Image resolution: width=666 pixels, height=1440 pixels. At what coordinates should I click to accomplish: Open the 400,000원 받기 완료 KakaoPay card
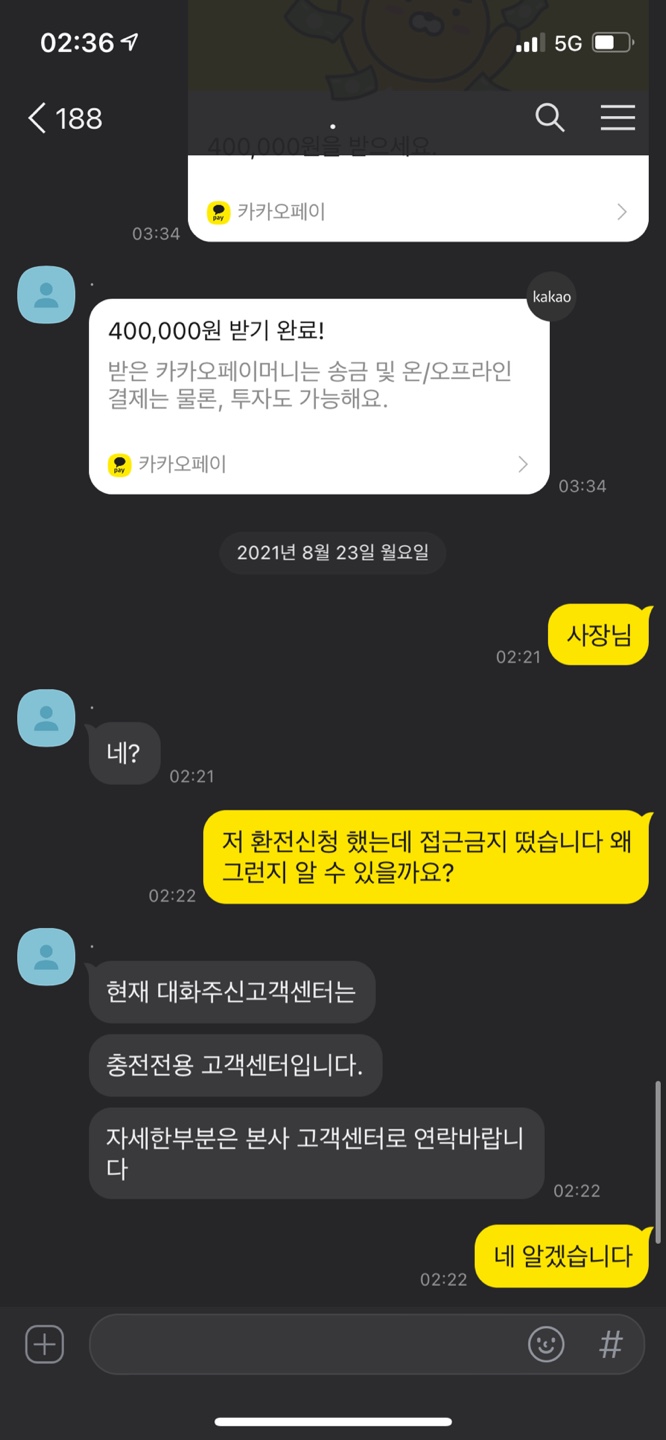[318, 396]
